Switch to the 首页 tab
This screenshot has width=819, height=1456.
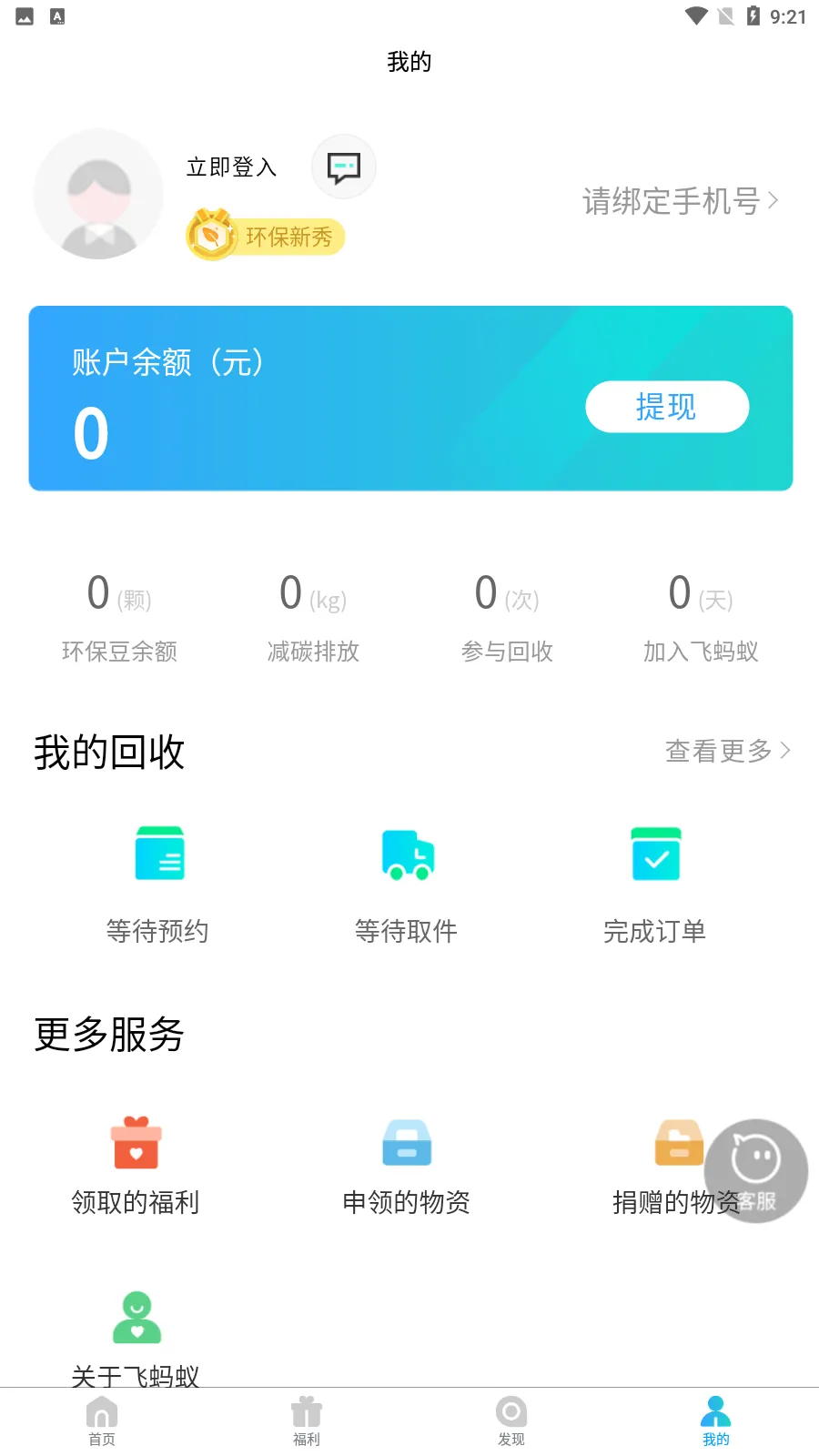(101, 1420)
